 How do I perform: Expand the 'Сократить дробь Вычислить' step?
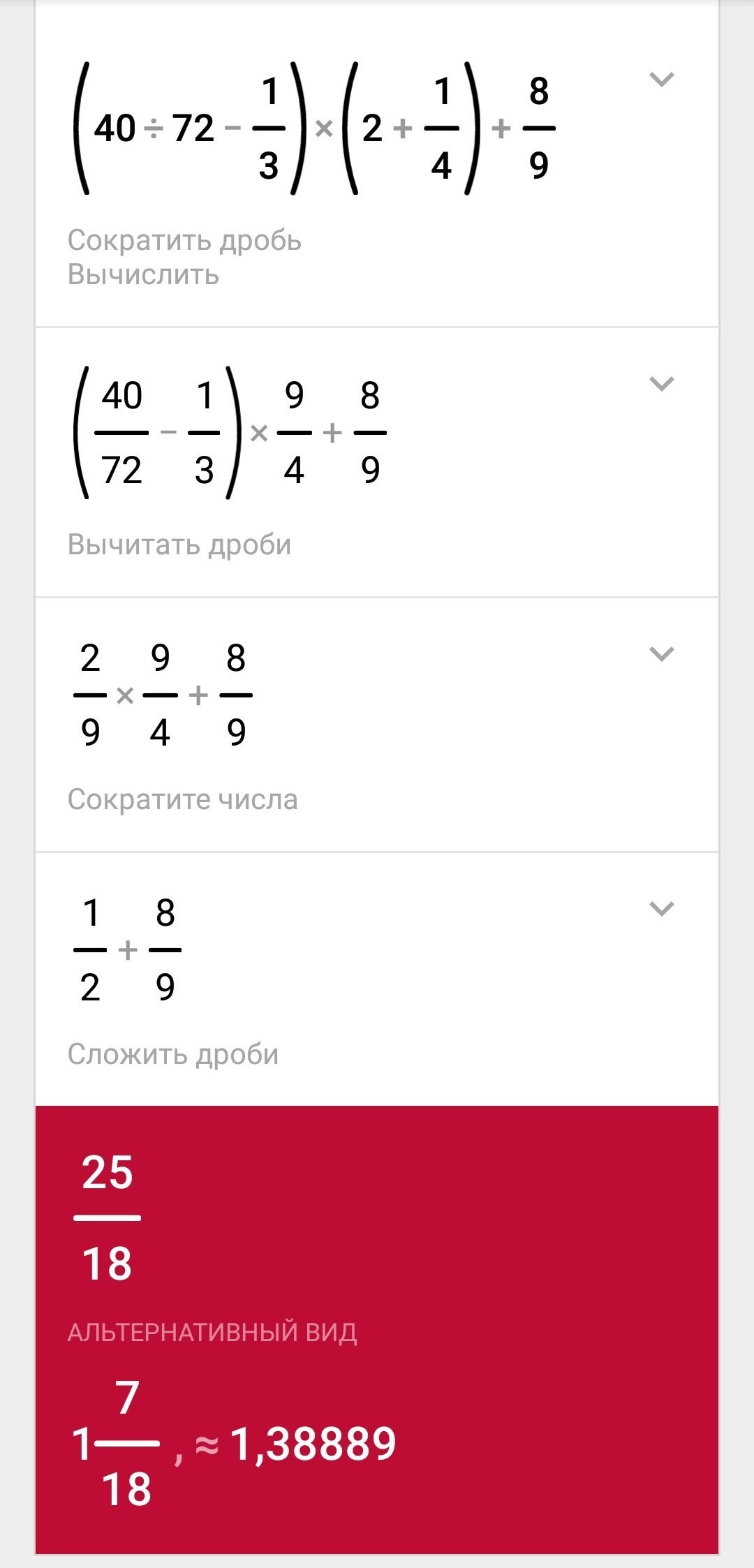coord(661,80)
